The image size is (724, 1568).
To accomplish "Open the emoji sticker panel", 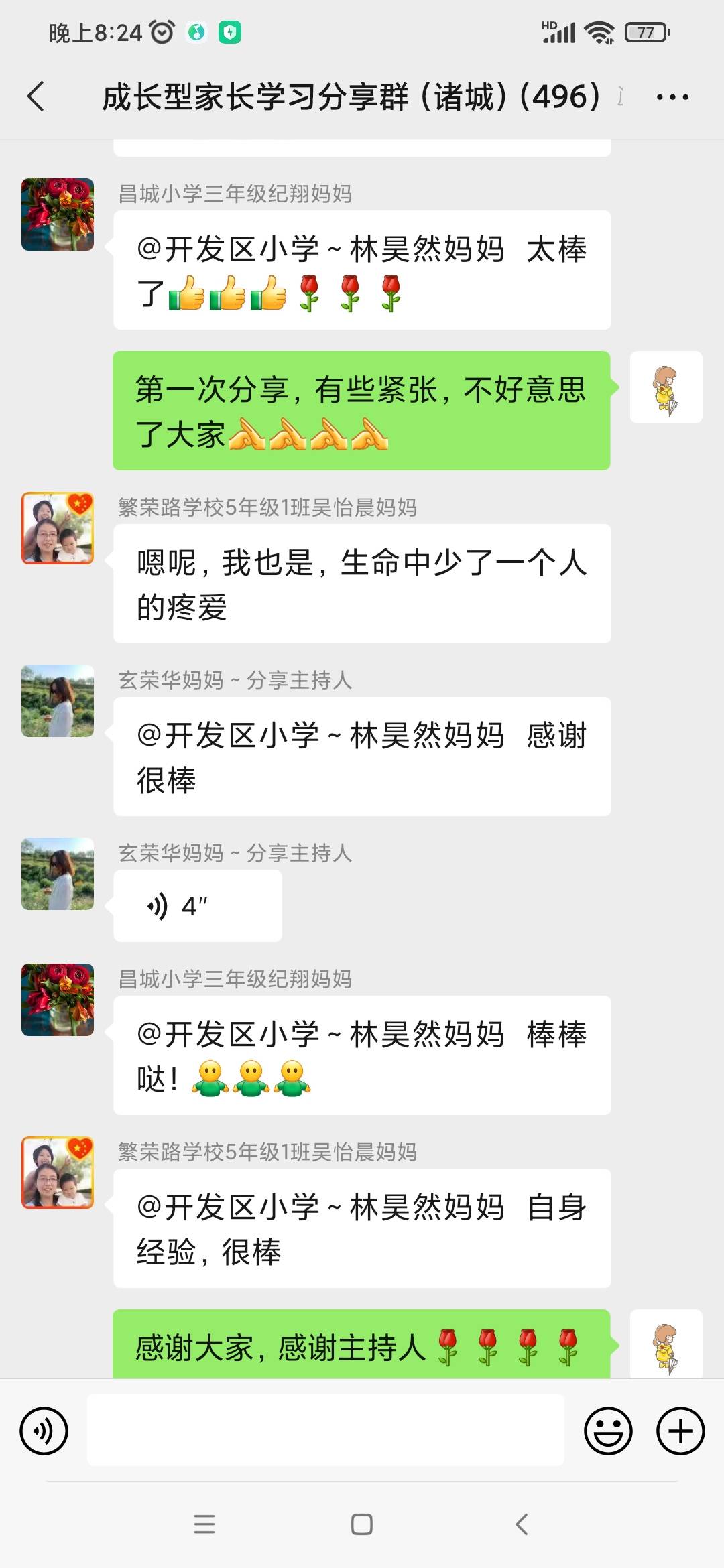I will click(x=608, y=1431).
